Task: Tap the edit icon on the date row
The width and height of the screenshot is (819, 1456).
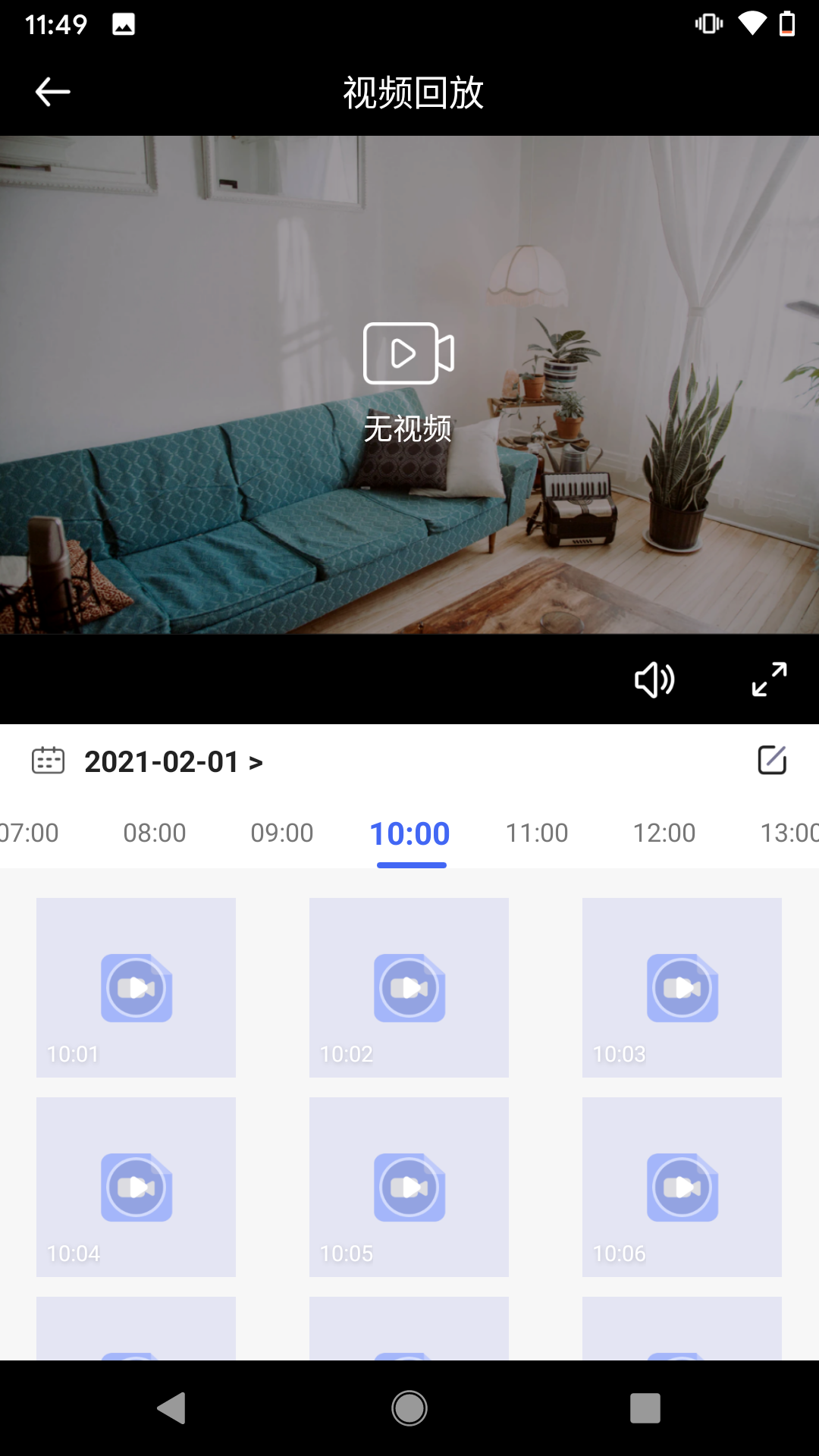Action: click(x=772, y=761)
